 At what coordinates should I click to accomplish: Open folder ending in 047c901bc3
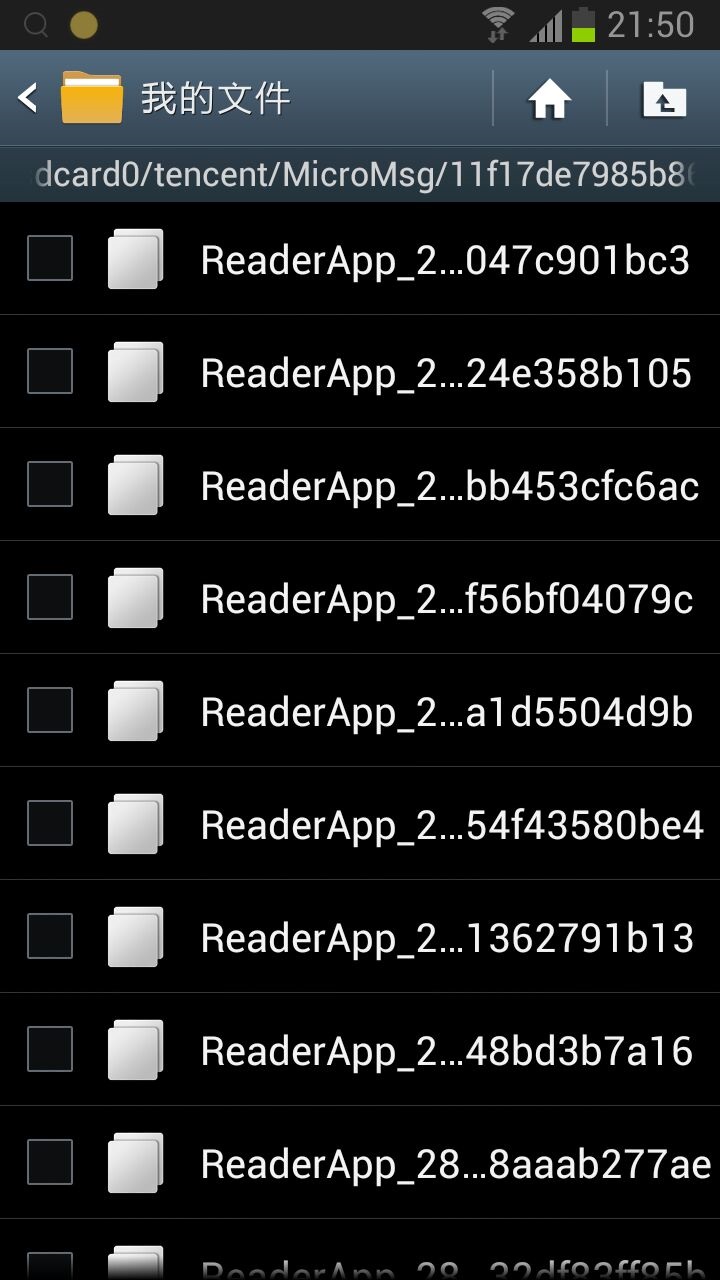[360, 259]
